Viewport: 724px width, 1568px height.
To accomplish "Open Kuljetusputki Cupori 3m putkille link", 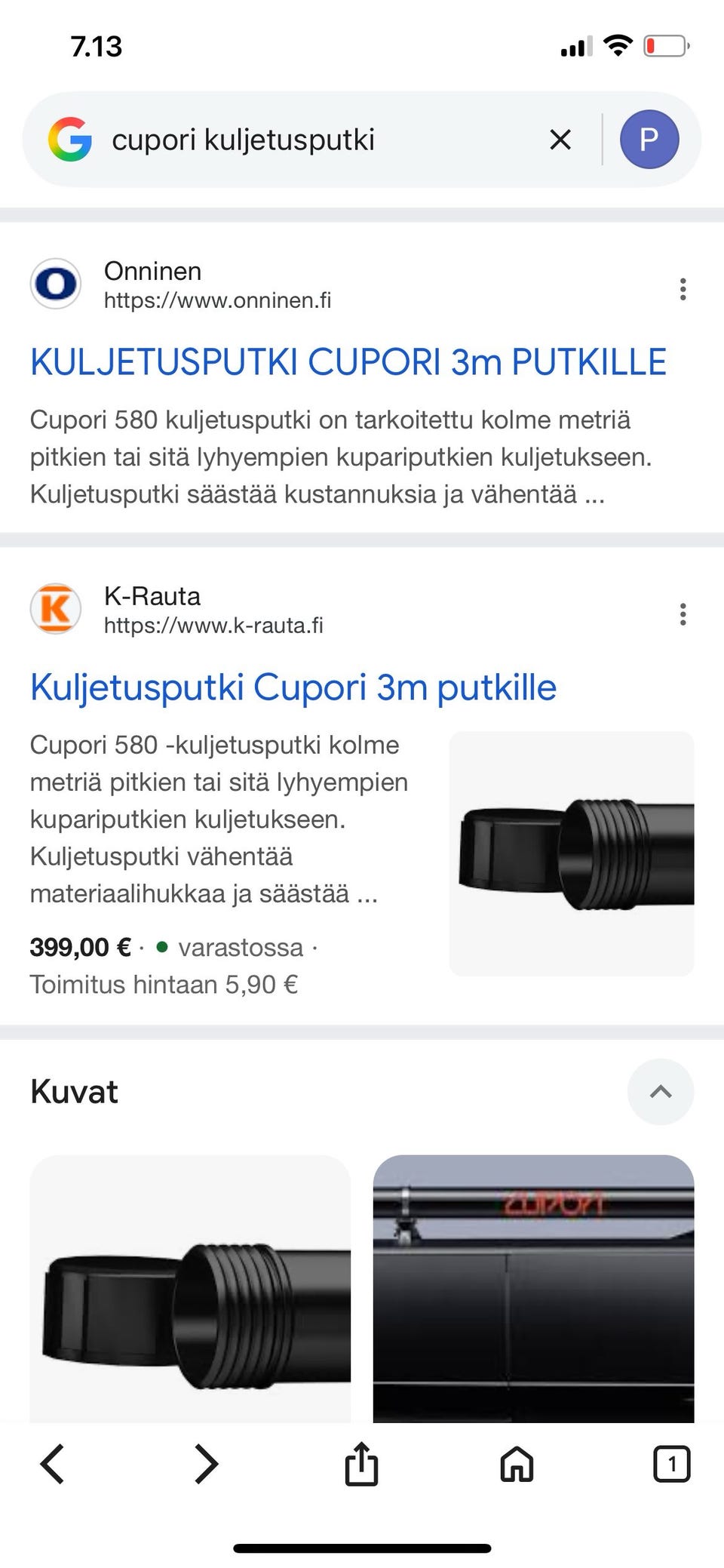I will 293,687.
